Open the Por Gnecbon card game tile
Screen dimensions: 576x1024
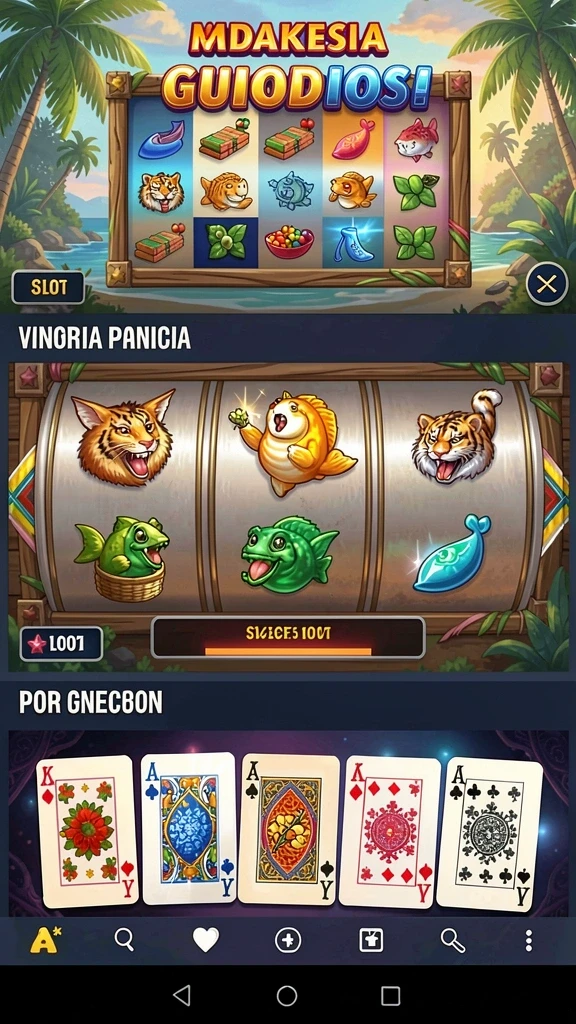[x=288, y=823]
